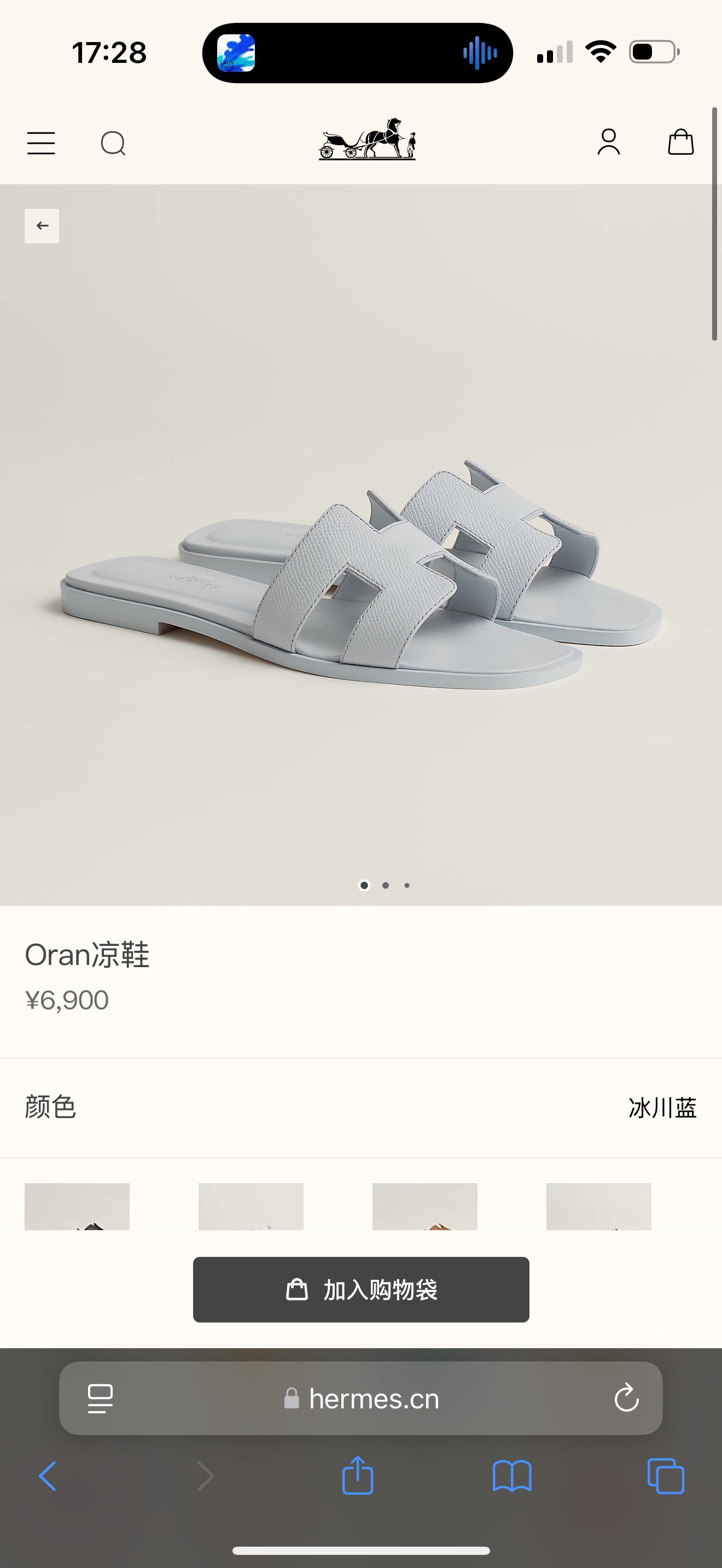Screen dimensions: 722x1568
Task: Select the third image carousel dot
Action: click(406, 886)
